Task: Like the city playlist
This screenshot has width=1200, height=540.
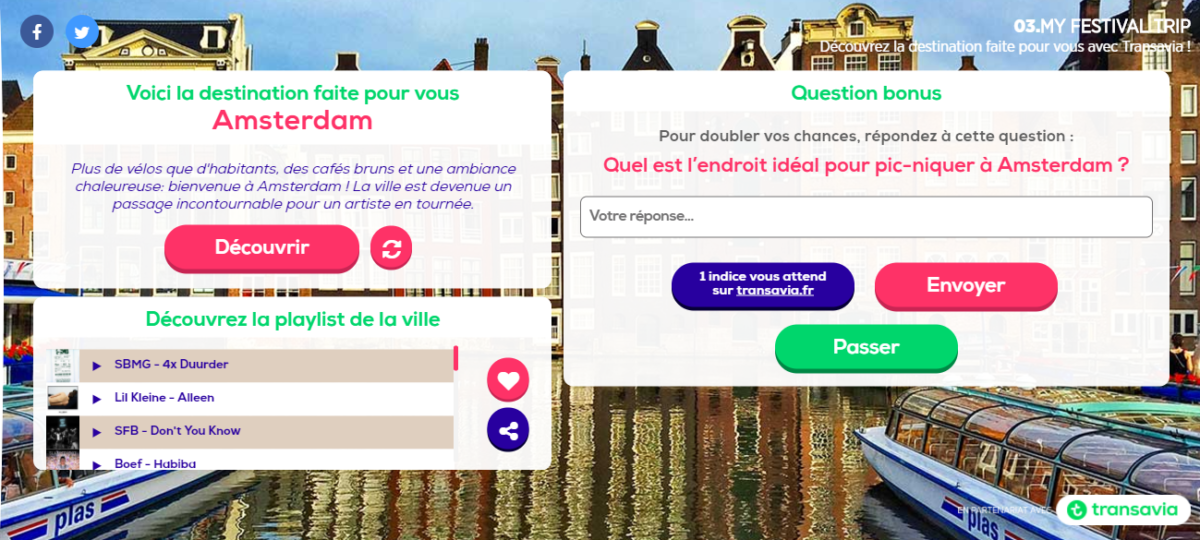Action: tap(508, 380)
